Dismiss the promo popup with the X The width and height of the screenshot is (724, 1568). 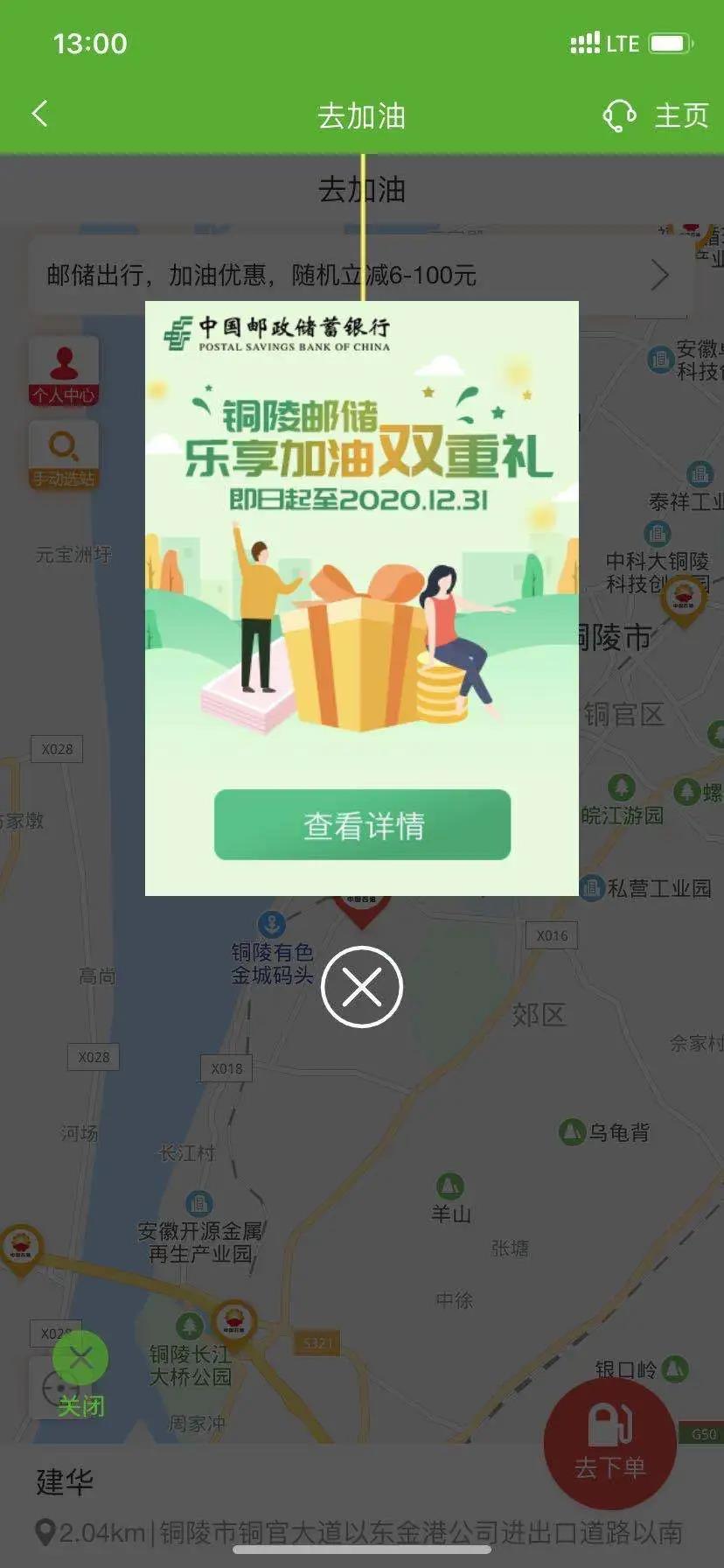pyautogui.click(x=362, y=987)
